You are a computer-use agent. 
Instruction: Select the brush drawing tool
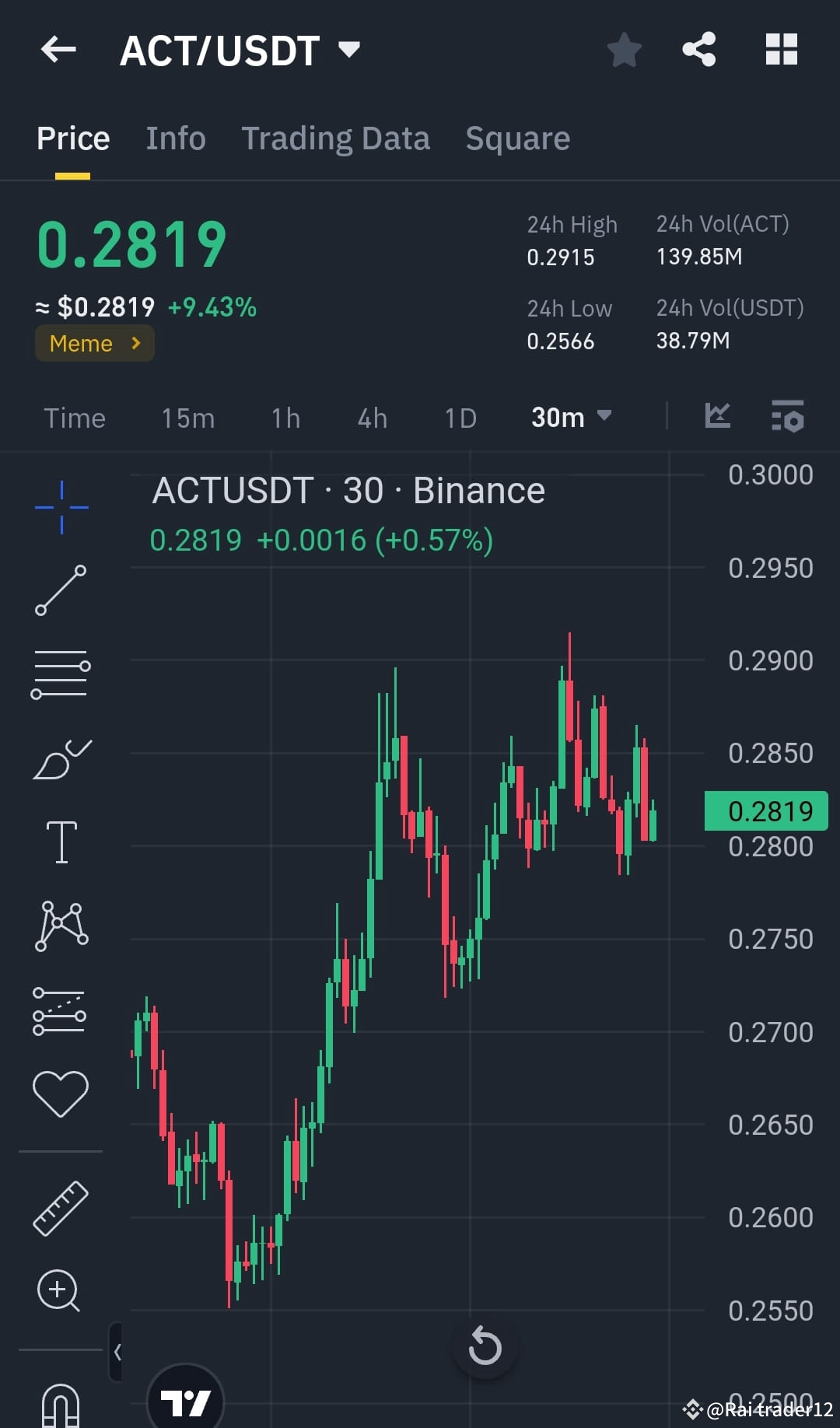pos(61,758)
